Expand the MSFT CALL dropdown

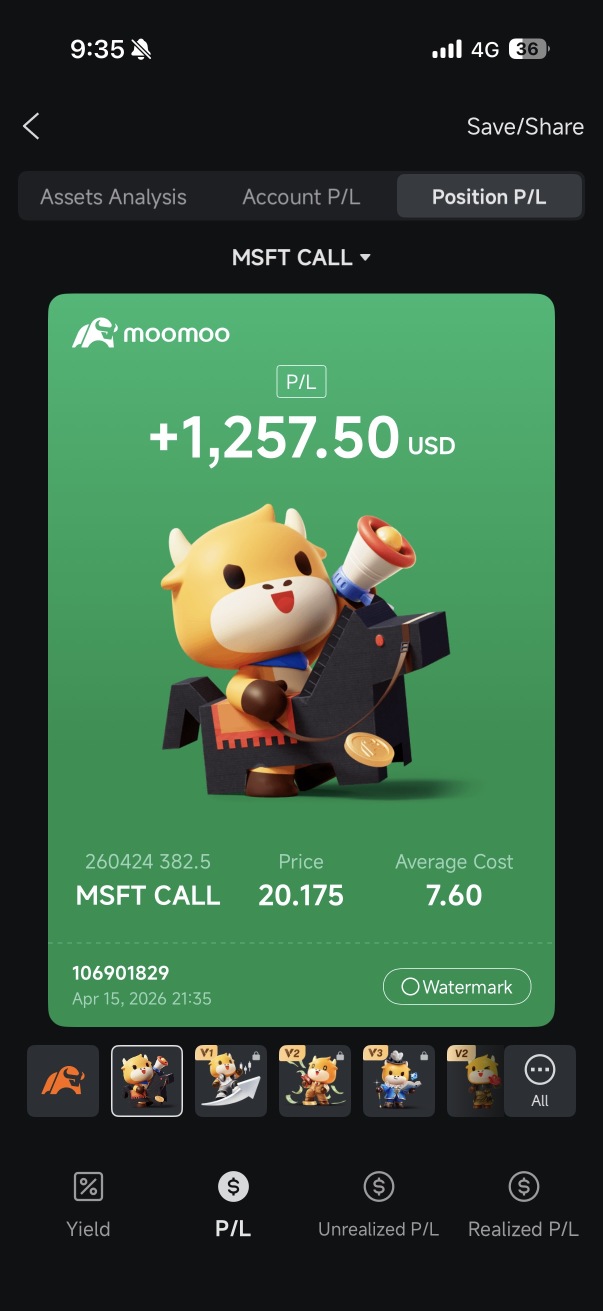(301, 258)
